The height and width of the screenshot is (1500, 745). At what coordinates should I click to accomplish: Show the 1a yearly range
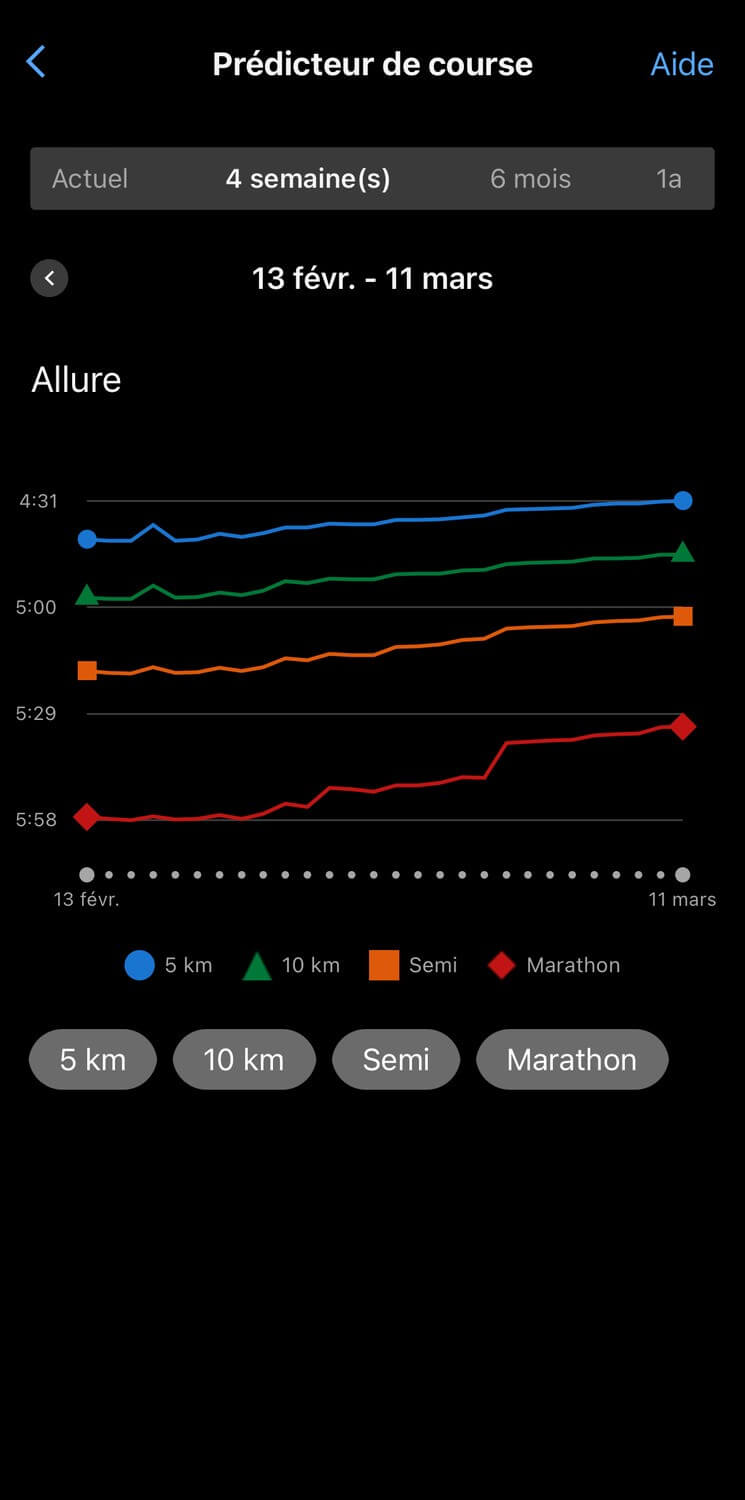(668, 179)
